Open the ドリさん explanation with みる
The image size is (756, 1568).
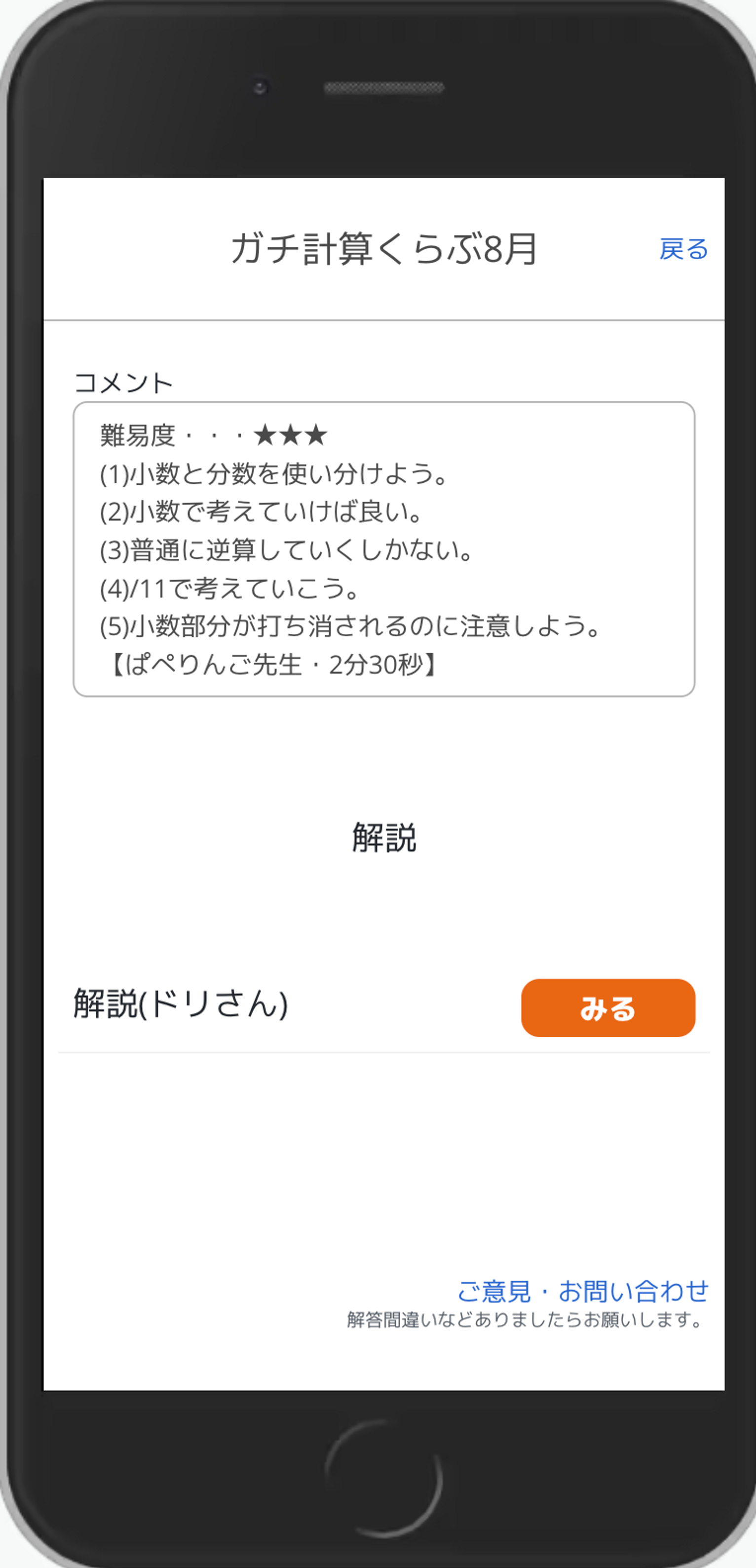607,1007
